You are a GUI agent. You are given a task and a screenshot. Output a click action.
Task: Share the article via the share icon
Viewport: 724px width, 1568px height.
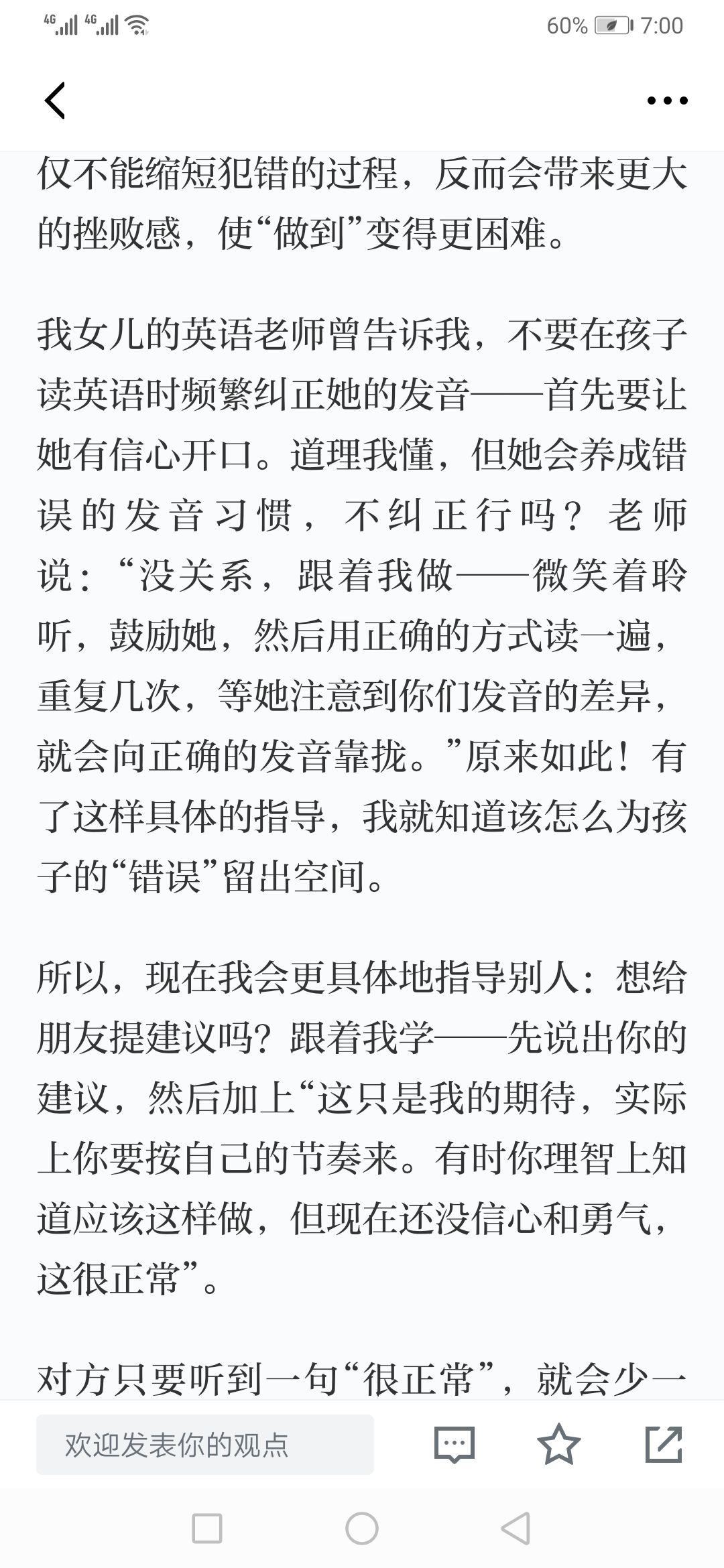[x=664, y=1444]
